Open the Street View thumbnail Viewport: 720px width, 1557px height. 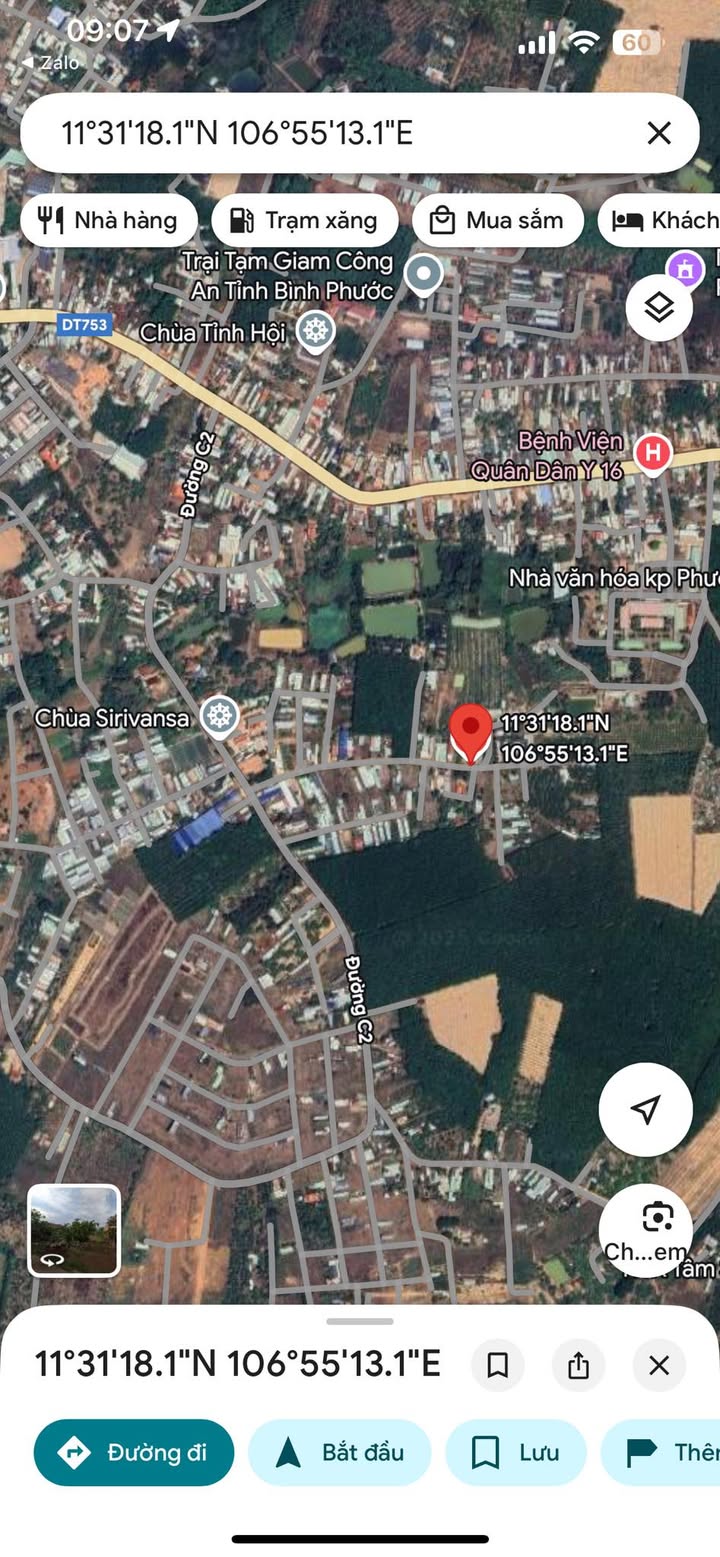74,1230
